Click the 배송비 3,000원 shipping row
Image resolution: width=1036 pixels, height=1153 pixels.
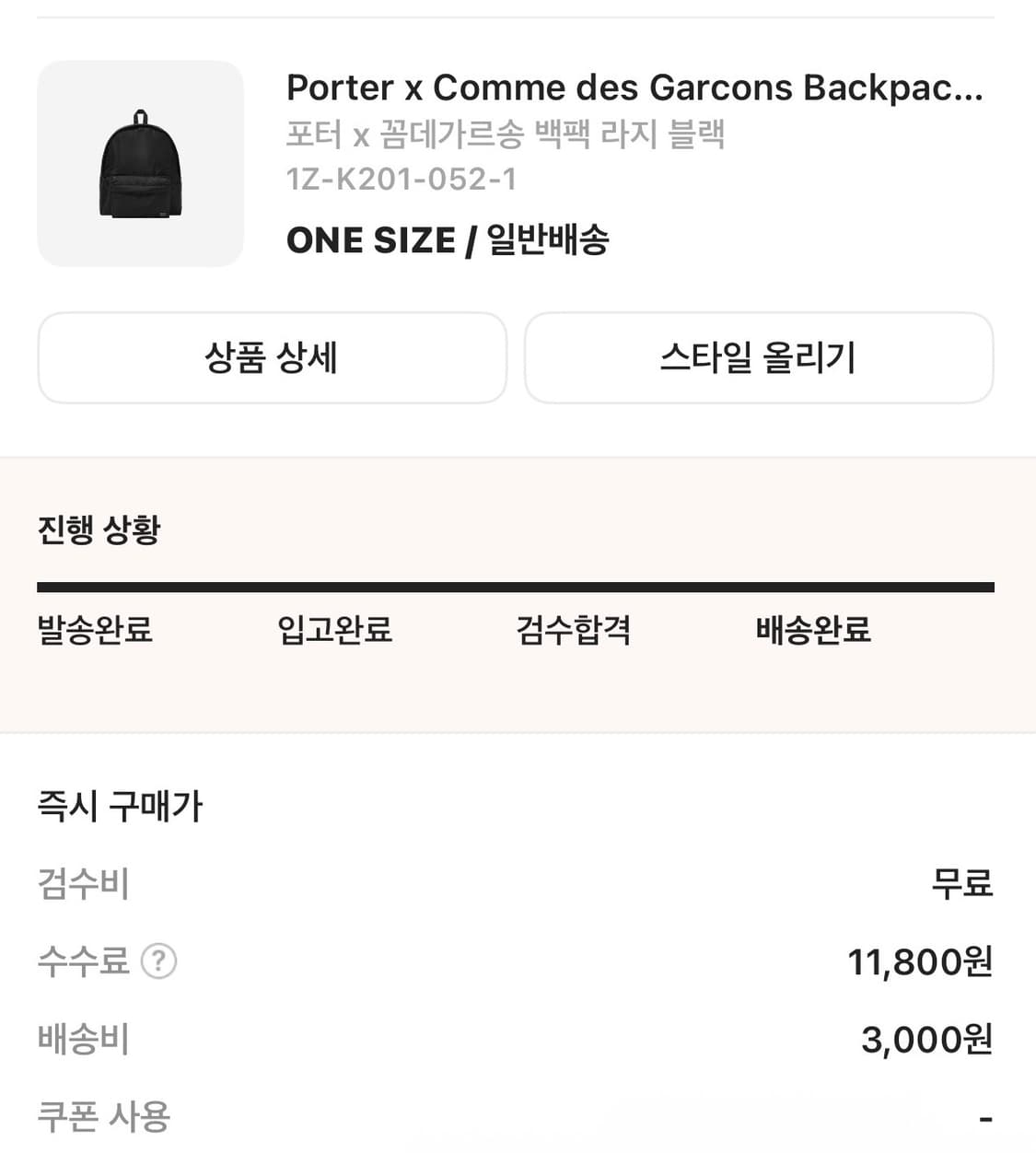pyautogui.click(x=516, y=1039)
